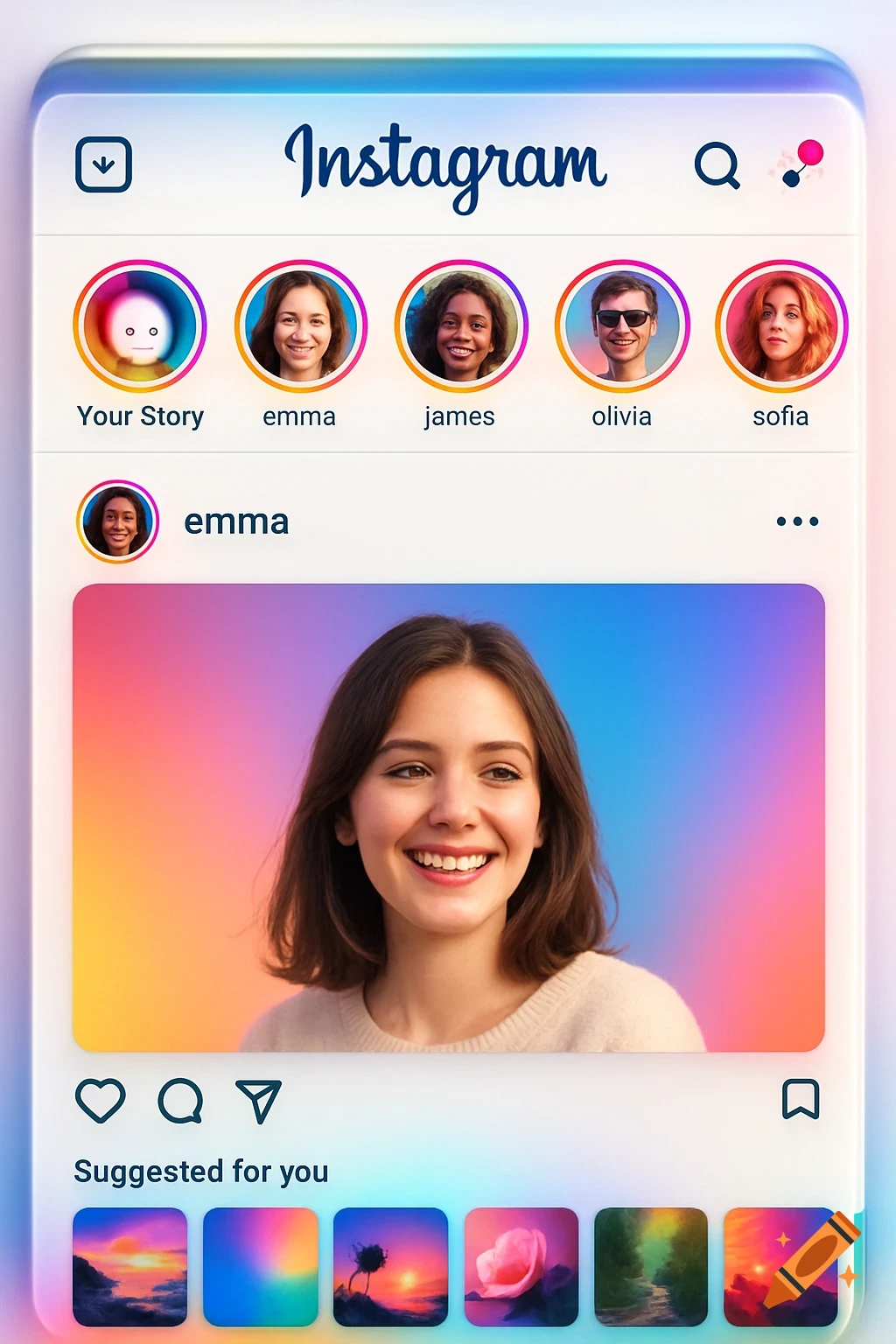Open emma's profile picture beside her post
The width and height of the screenshot is (896, 1344).
(x=119, y=520)
